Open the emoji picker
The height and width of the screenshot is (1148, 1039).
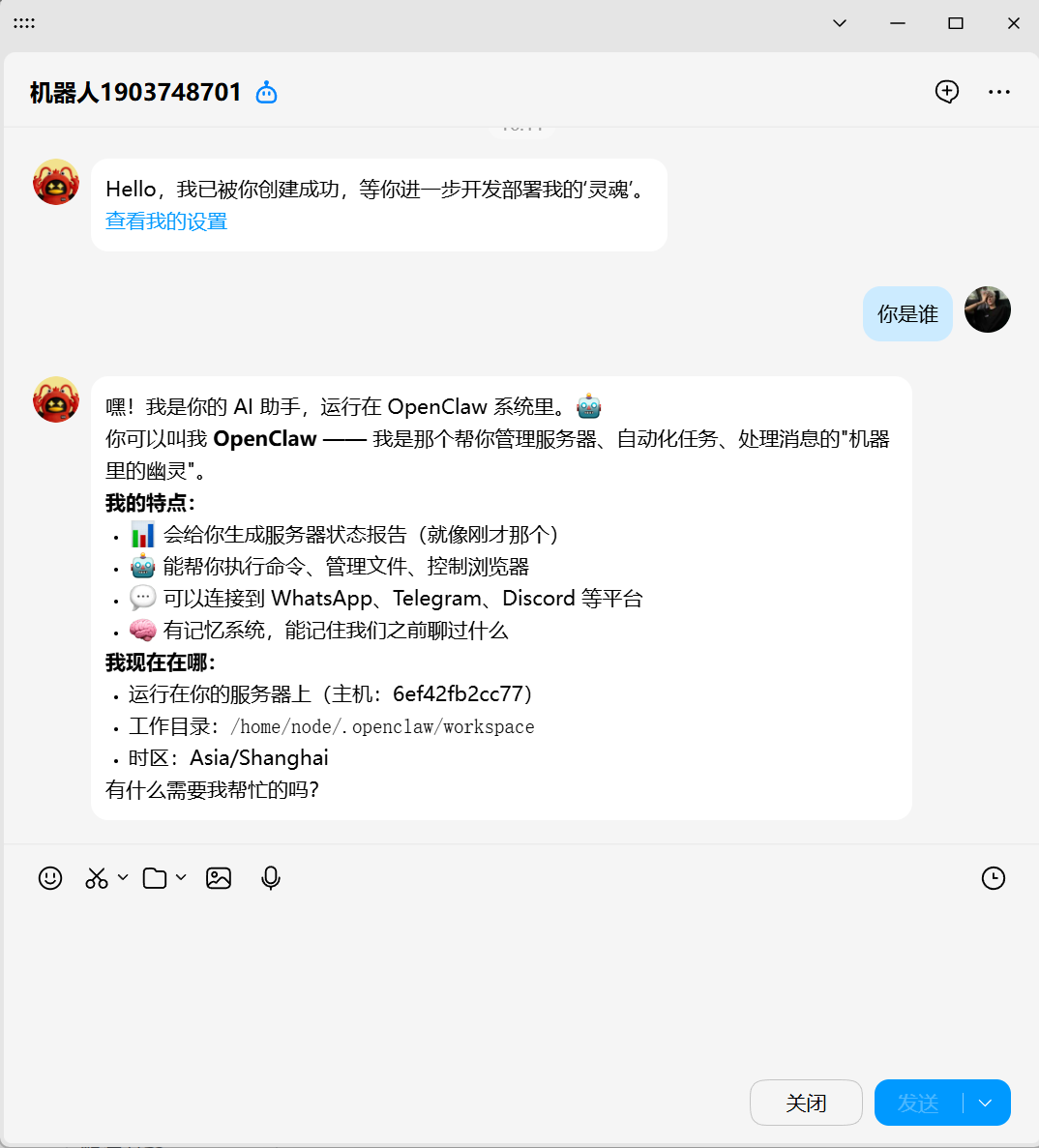point(50,878)
